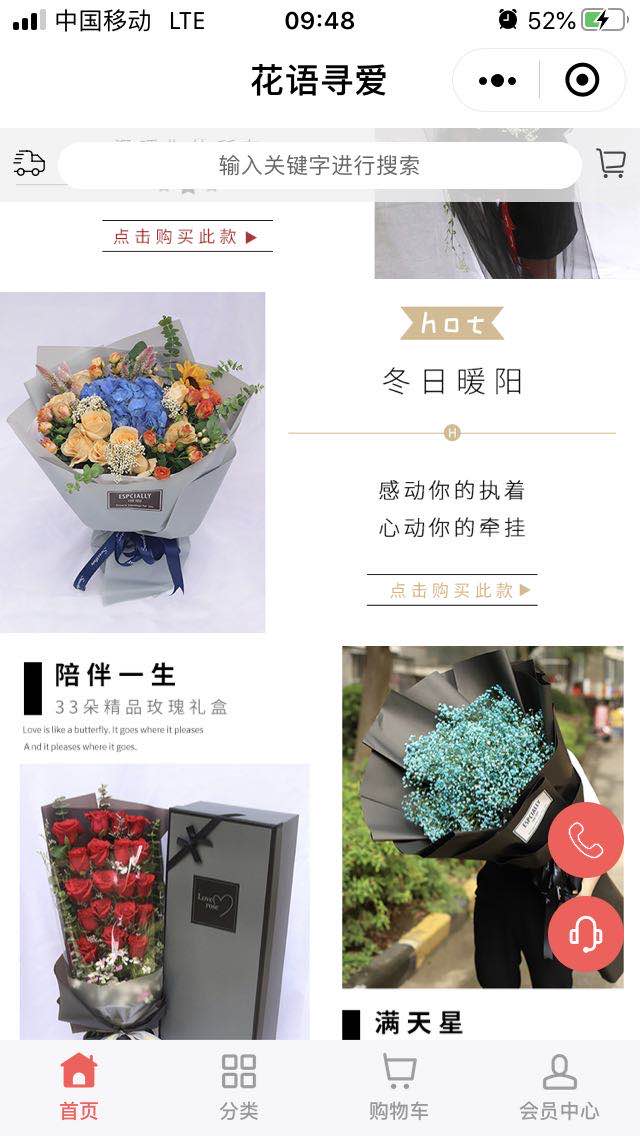Open the 冬日暖阳 bouquet picture
This screenshot has width=640, height=1136.
132,462
